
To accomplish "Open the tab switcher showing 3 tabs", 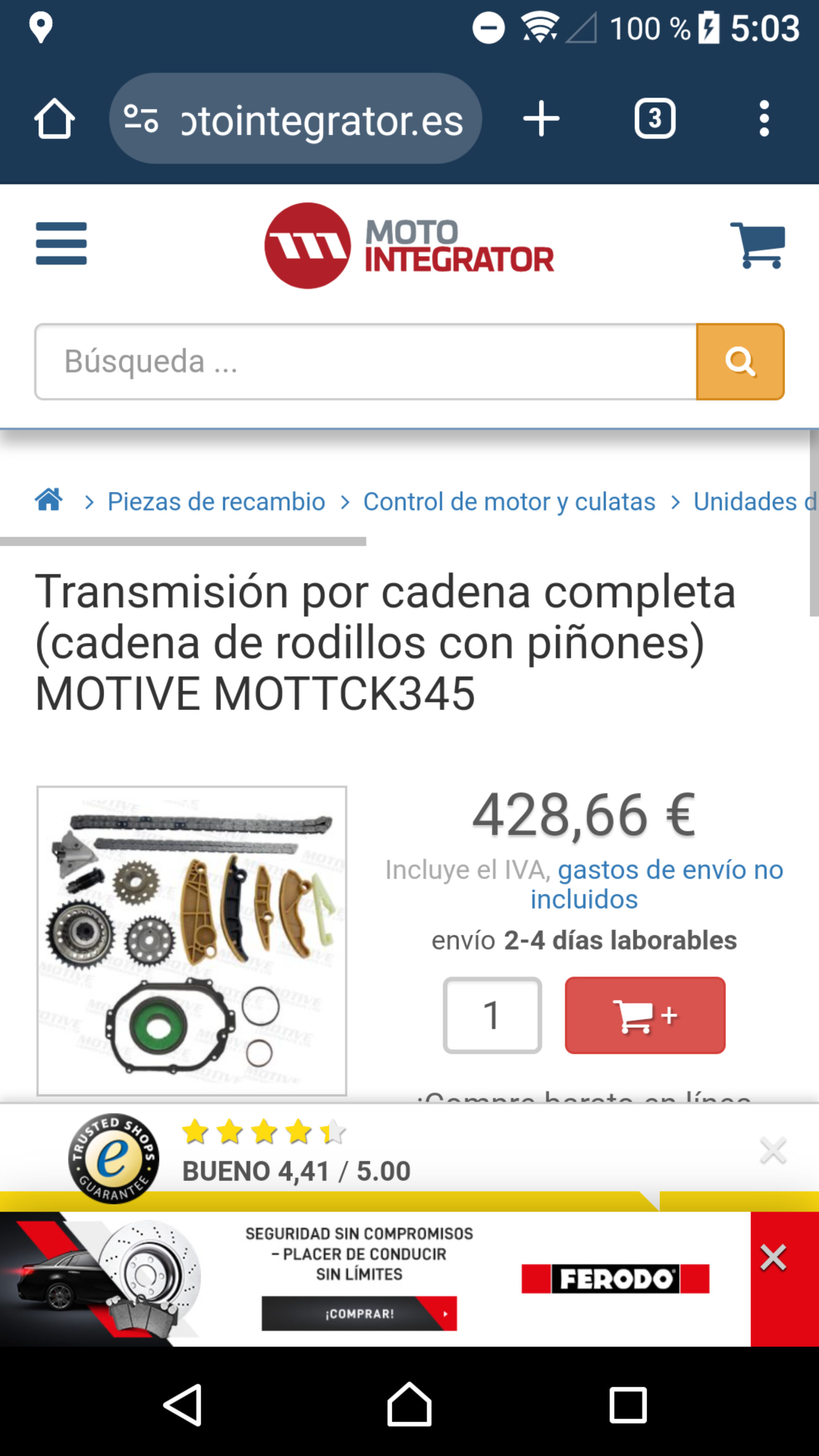I will pyautogui.click(x=654, y=119).
